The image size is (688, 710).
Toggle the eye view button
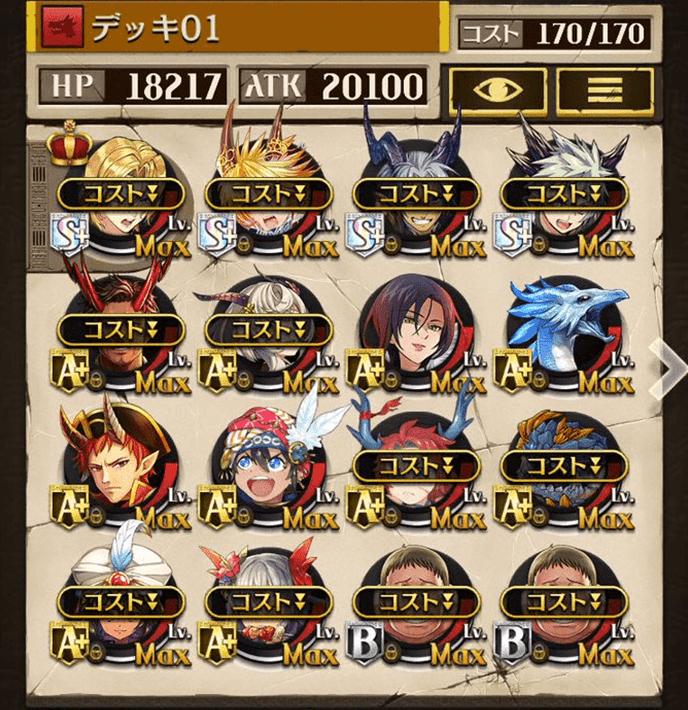(x=496, y=89)
